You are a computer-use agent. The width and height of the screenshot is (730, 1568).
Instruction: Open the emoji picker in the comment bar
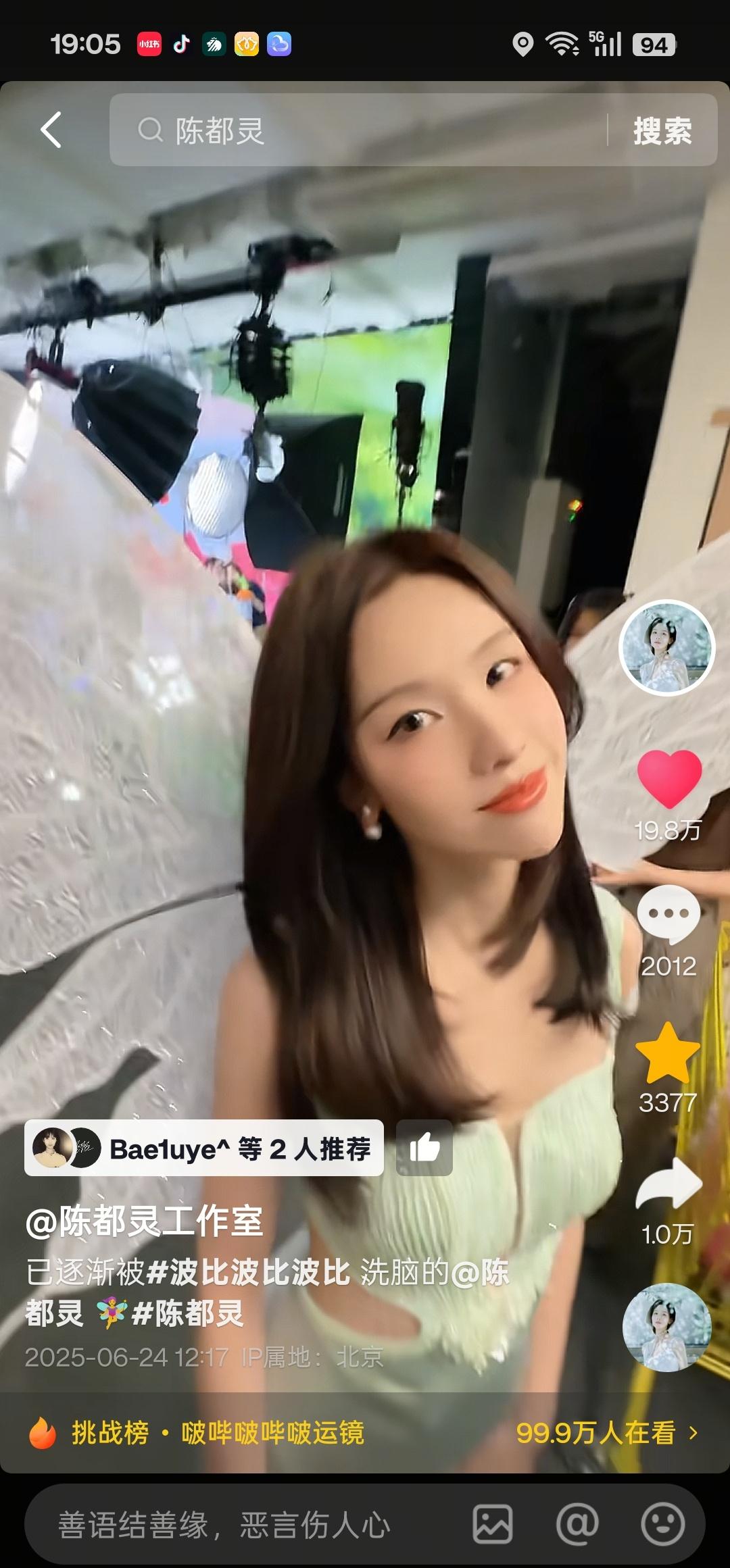tap(662, 1525)
